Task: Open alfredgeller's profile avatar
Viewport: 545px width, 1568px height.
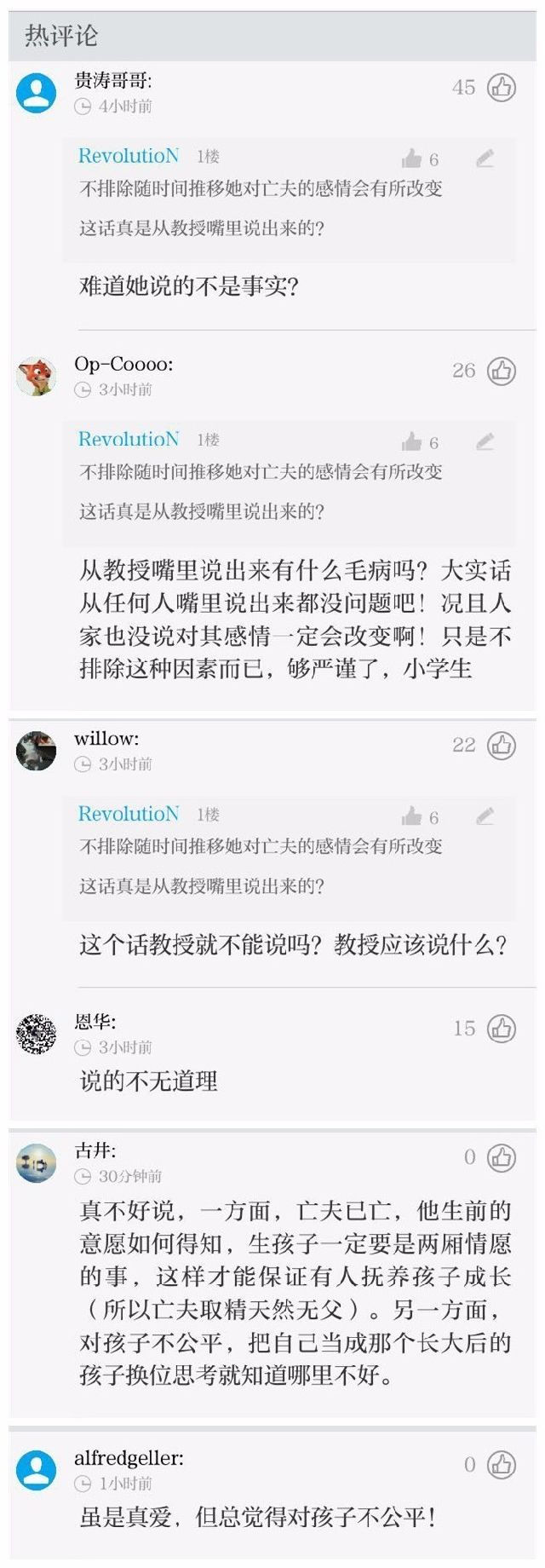Action: [37, 1470]
